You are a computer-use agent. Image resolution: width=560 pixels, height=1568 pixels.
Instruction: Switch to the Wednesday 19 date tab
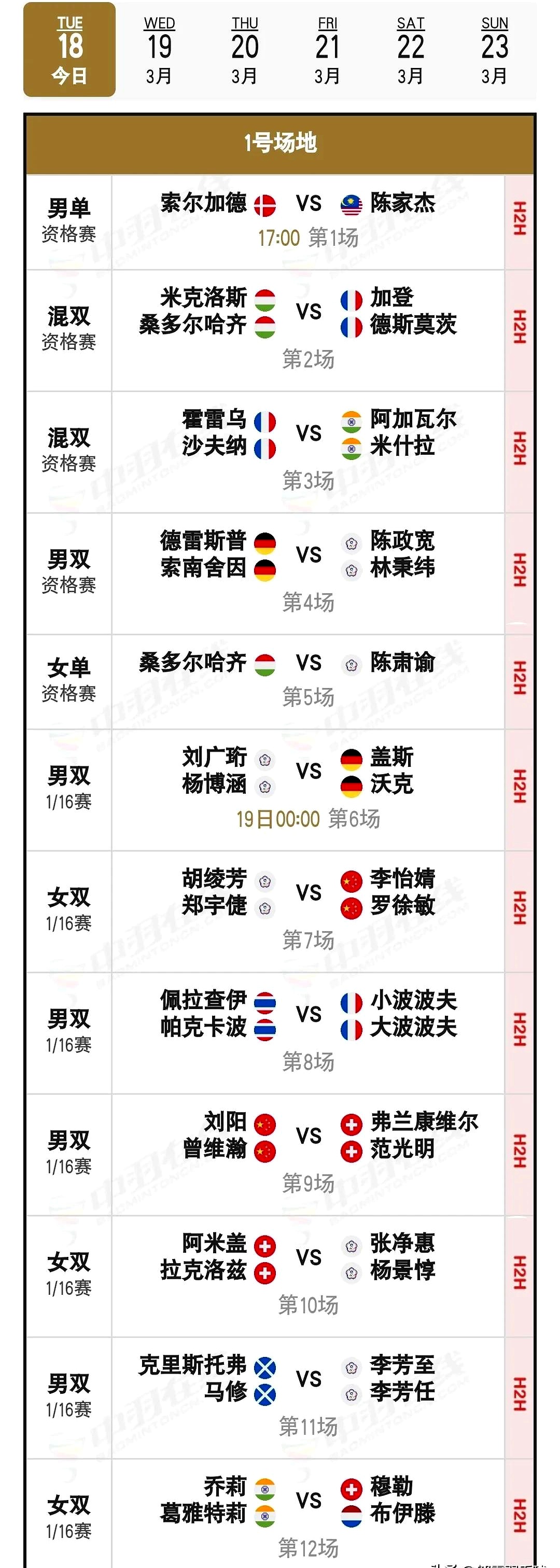[159, 50]
